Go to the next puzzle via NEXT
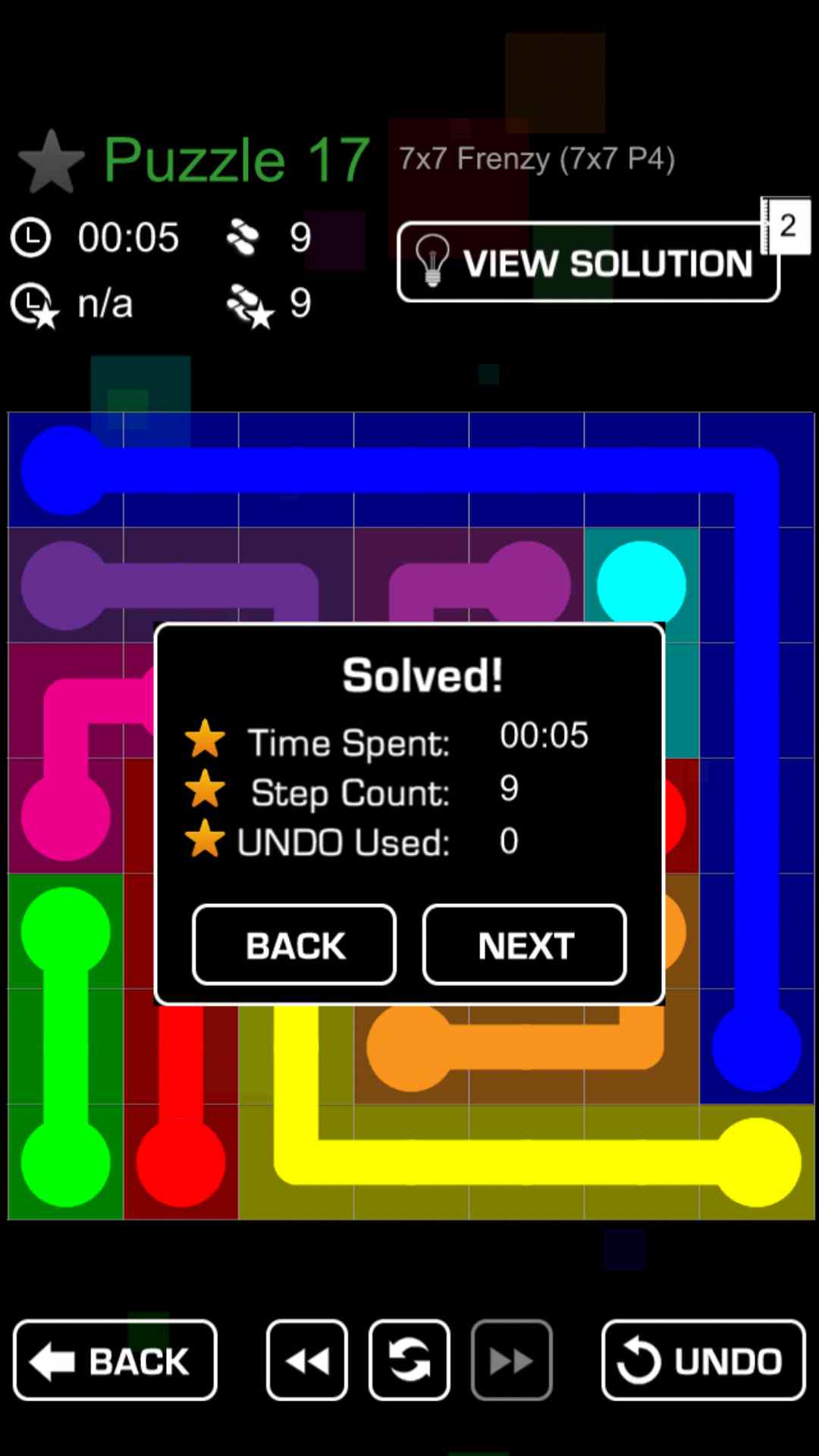Image resolution: width=819 pixels, height=1456 pixels. (525, 945)
